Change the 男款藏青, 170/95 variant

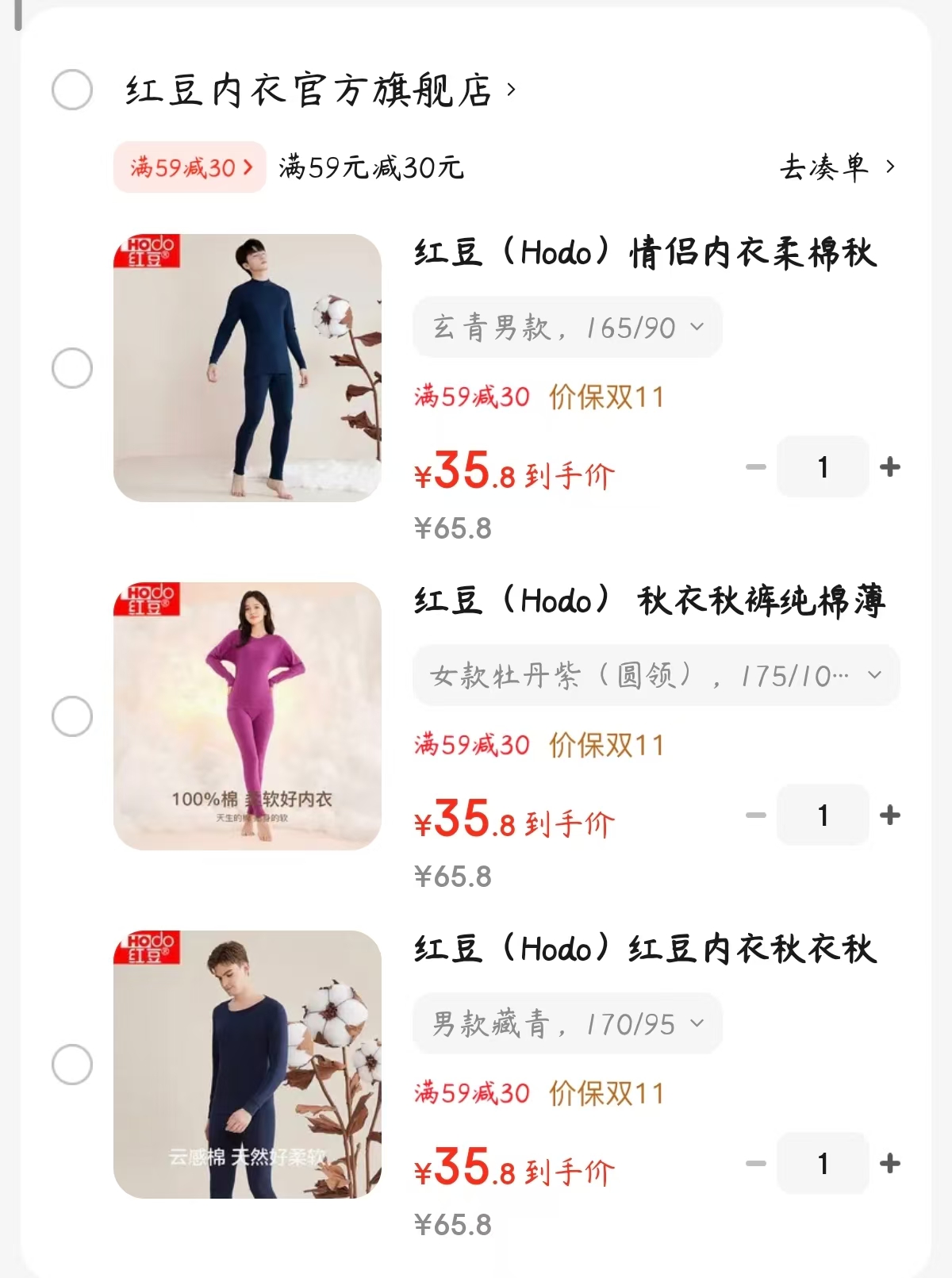566,1024
